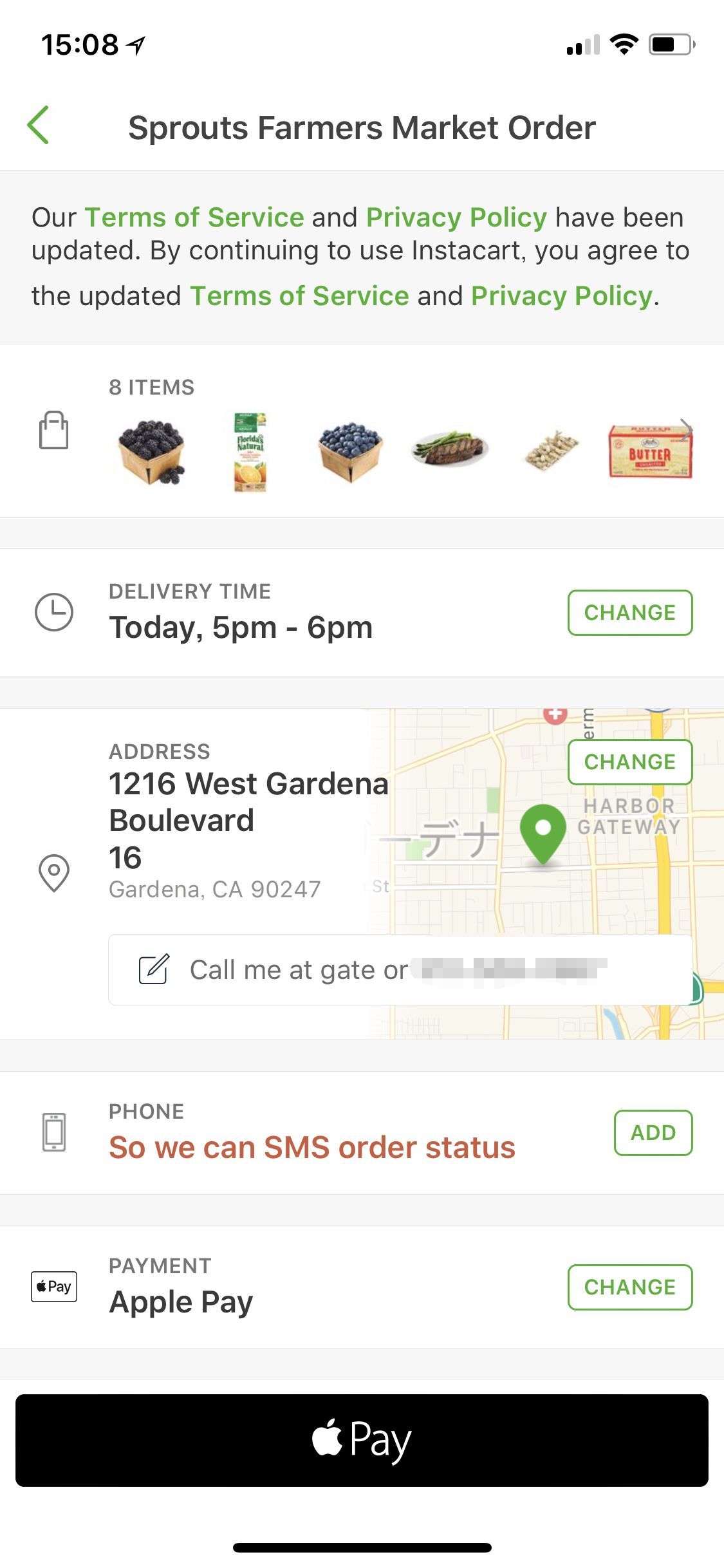
Task: Place order with the black Apple Pay button
Action: point(362,1441)
